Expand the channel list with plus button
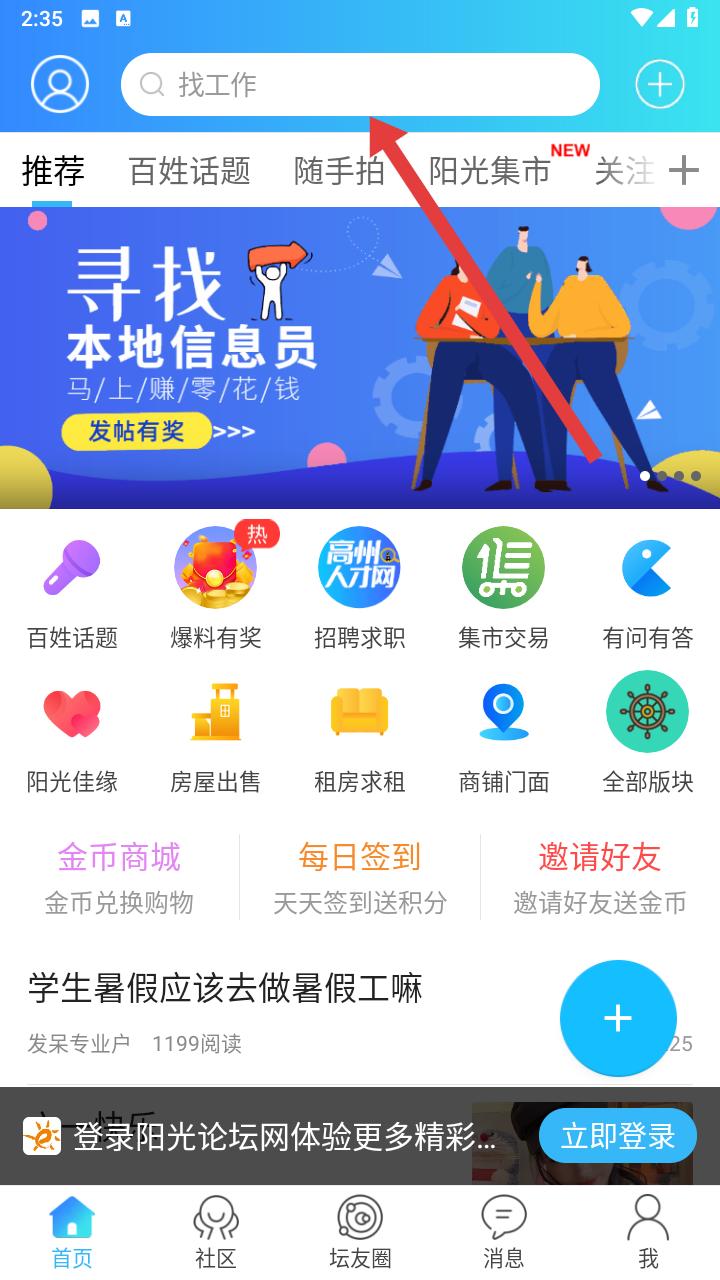The height and width of the screenshot is (1280, 720). coord(684,171)
